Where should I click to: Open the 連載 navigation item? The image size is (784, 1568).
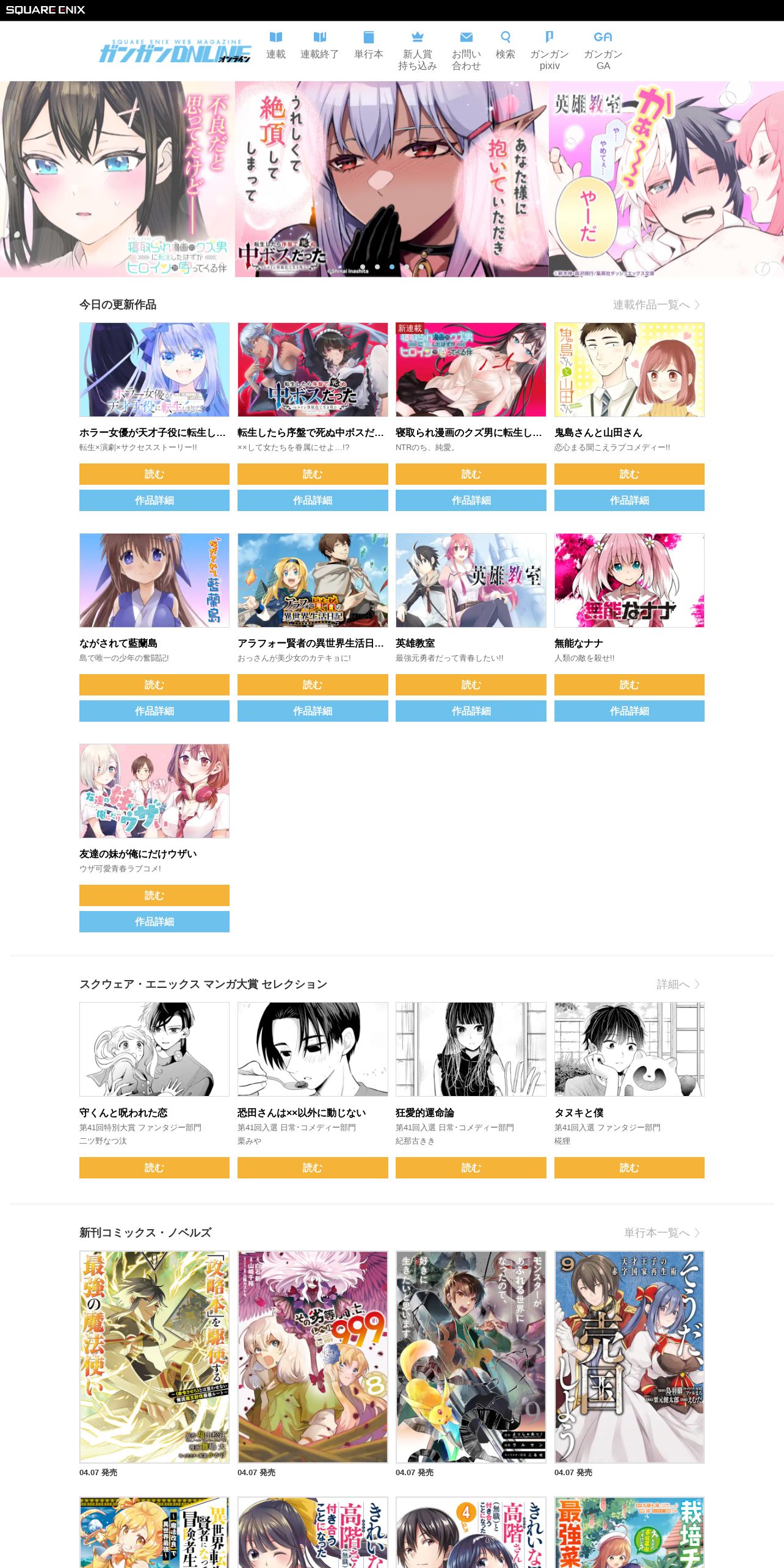pyautogui.click(x=275, y=46)
